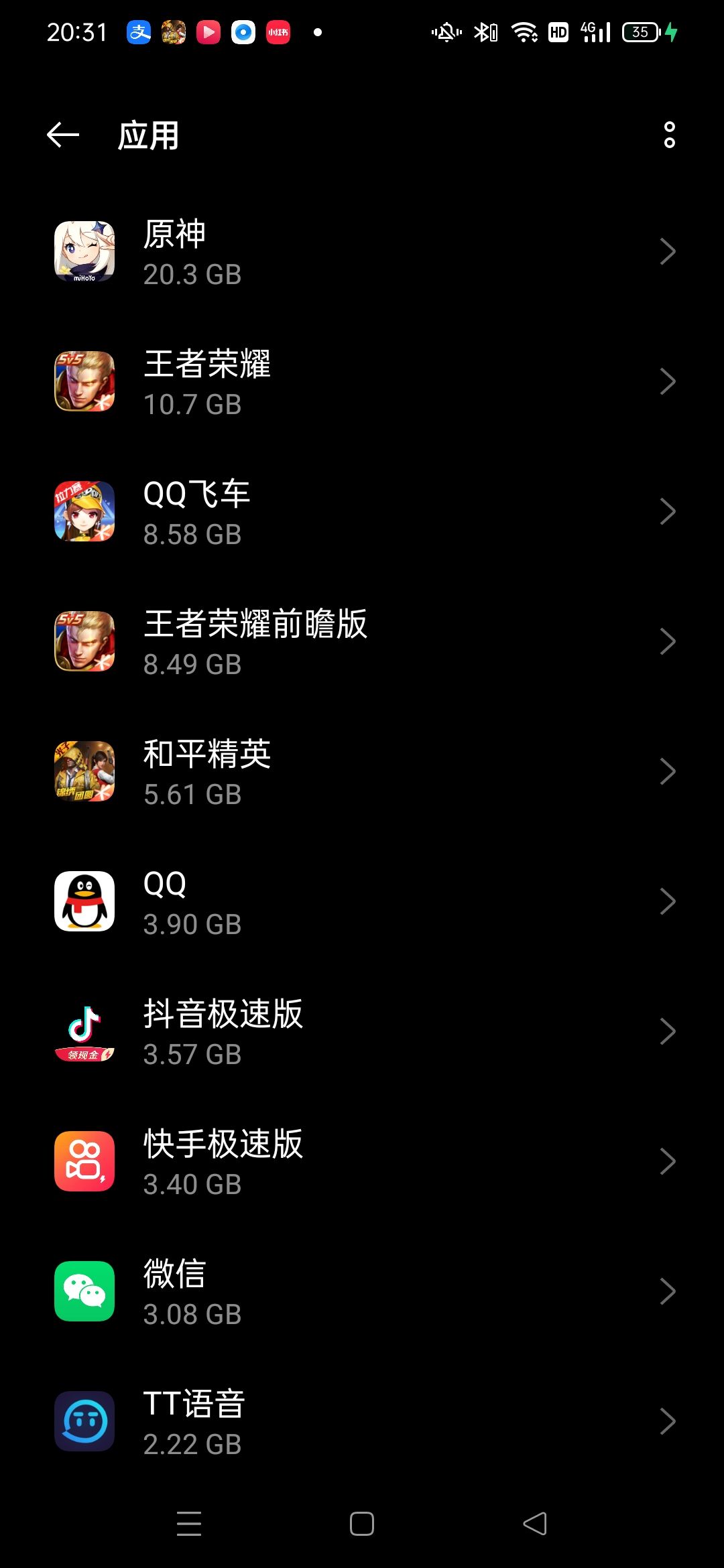The image size is (724, 1568).
Task: Go back from the 应用 page
Action: click(x=63, y=135)
